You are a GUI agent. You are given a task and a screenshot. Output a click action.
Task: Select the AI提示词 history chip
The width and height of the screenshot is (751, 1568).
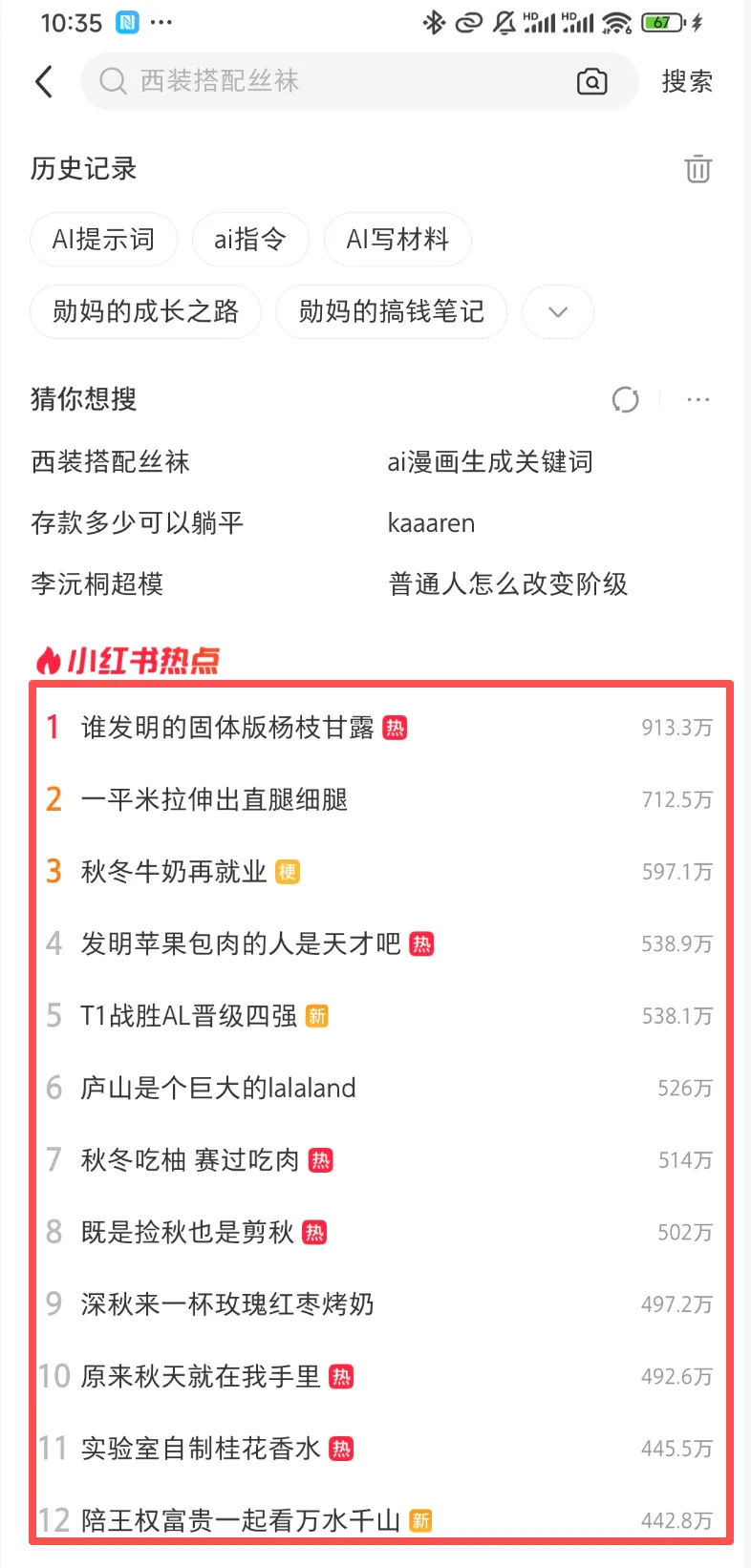pyautogui.click(x=103, y=240)
